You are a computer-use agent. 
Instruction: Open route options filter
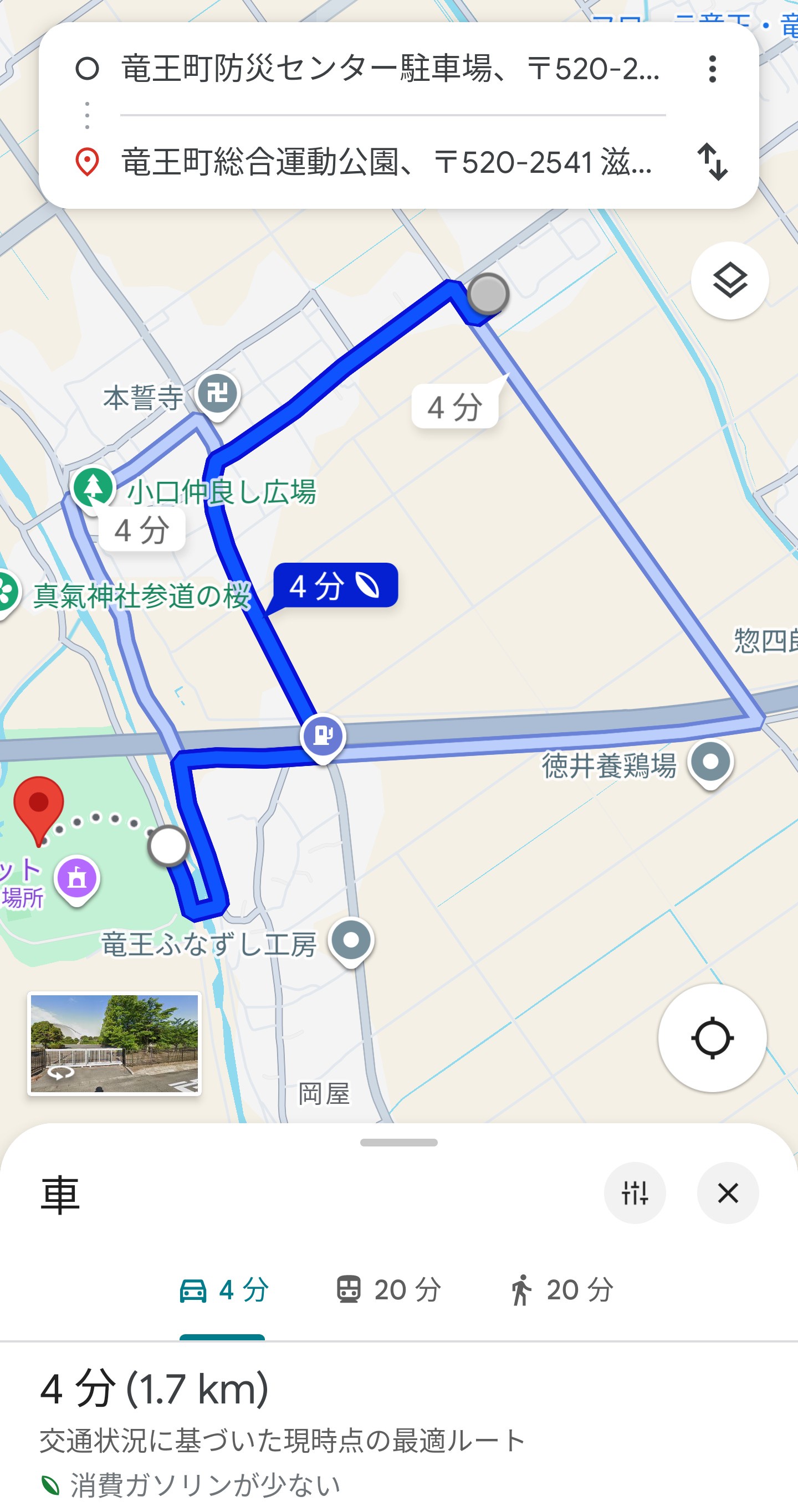point(634,1192)
